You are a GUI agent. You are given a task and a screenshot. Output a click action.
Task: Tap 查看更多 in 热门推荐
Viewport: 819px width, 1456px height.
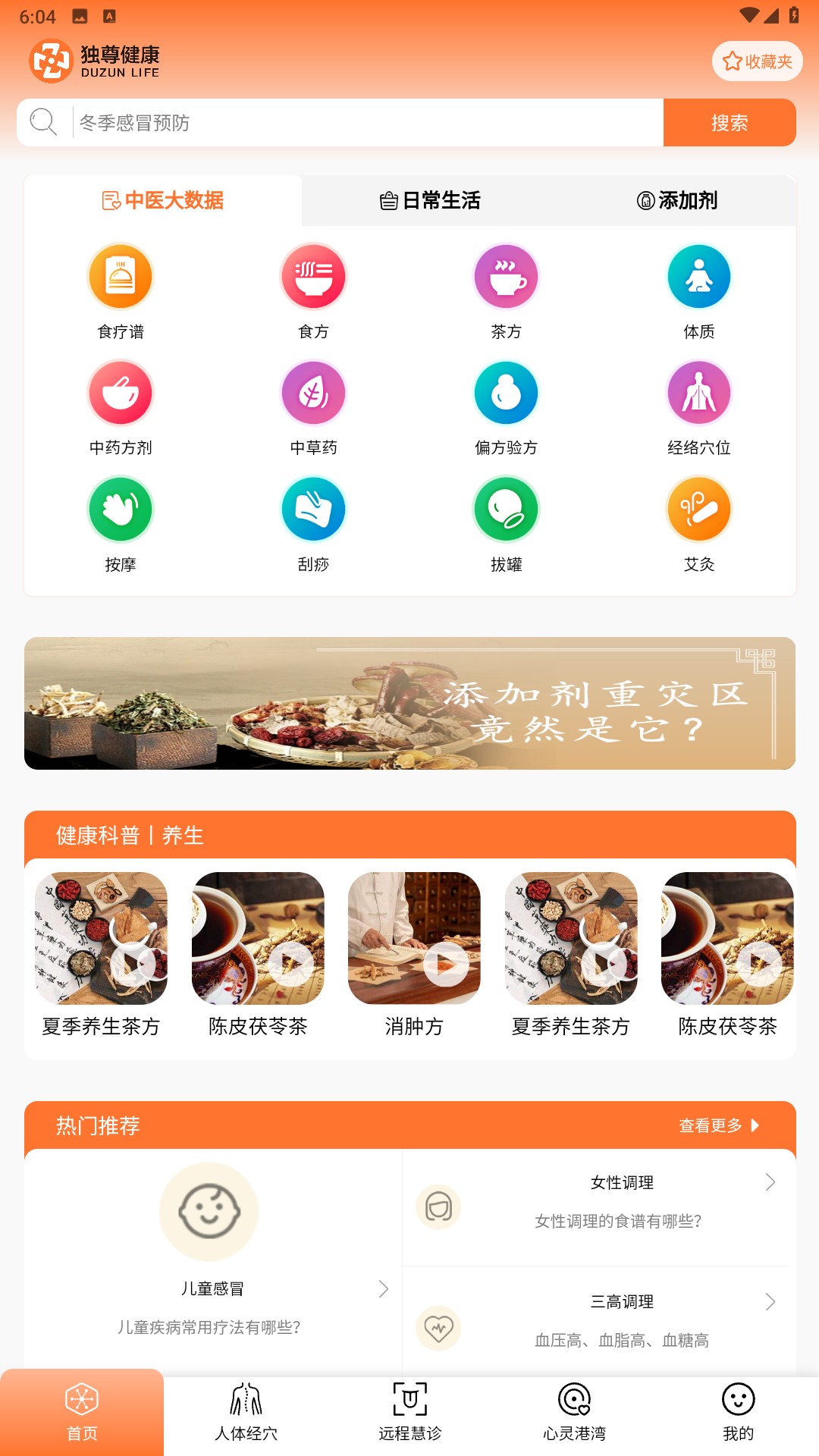tap(717, 1125)
